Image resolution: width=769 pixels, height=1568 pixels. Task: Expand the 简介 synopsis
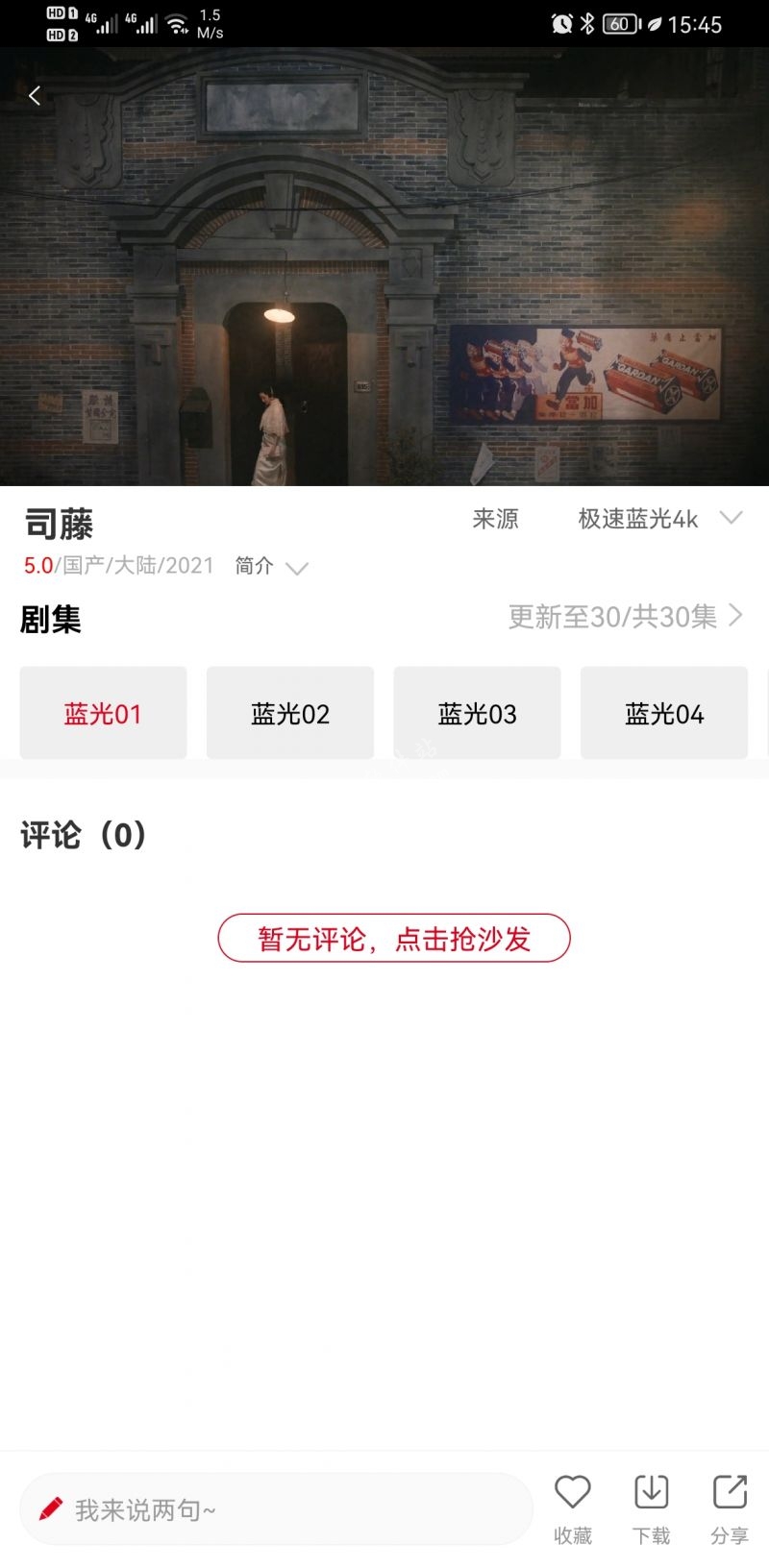(x=270, y=567)
